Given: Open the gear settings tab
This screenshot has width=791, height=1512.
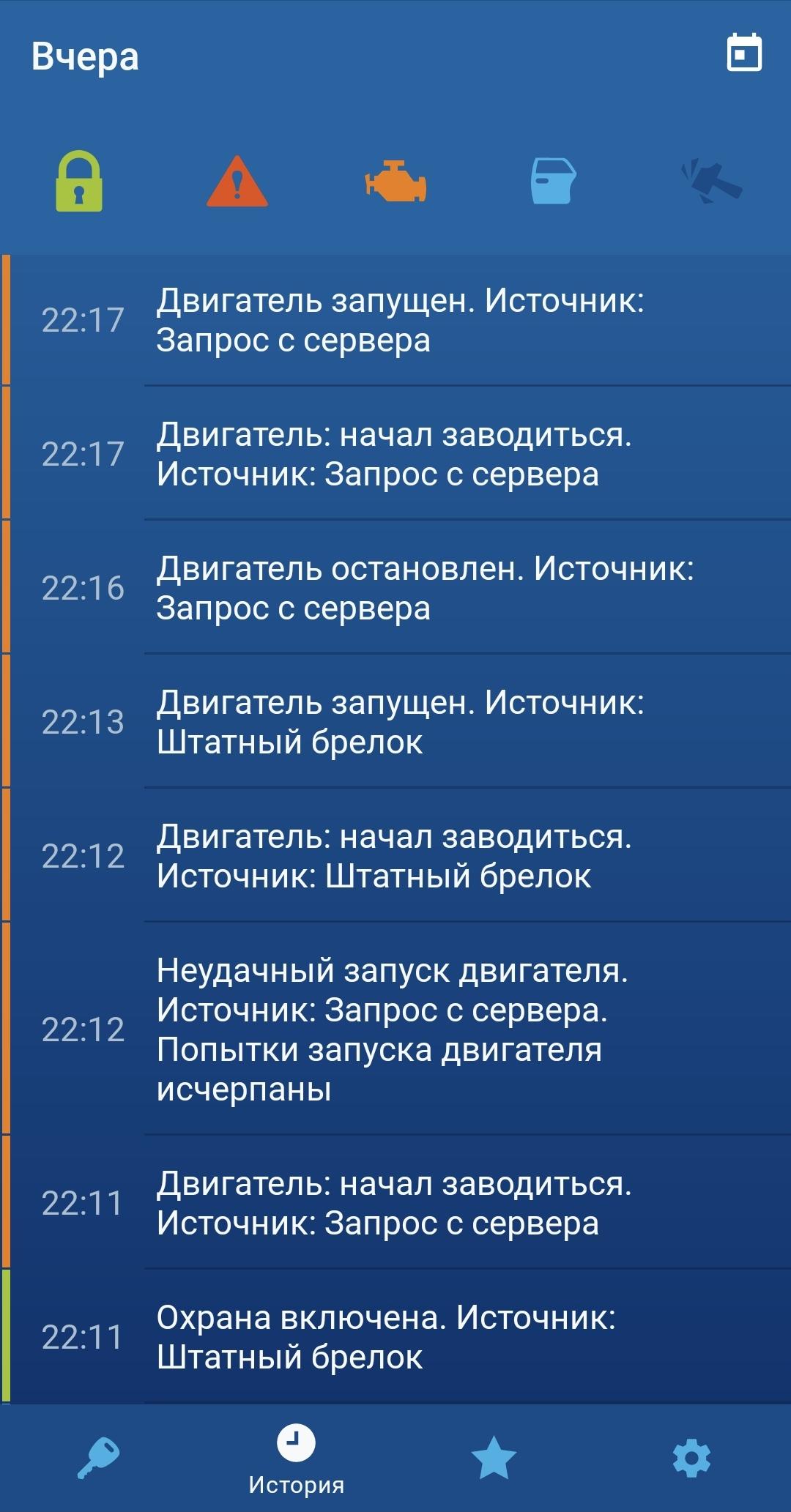Looking at the screenshot, I should click(691, 1458).
